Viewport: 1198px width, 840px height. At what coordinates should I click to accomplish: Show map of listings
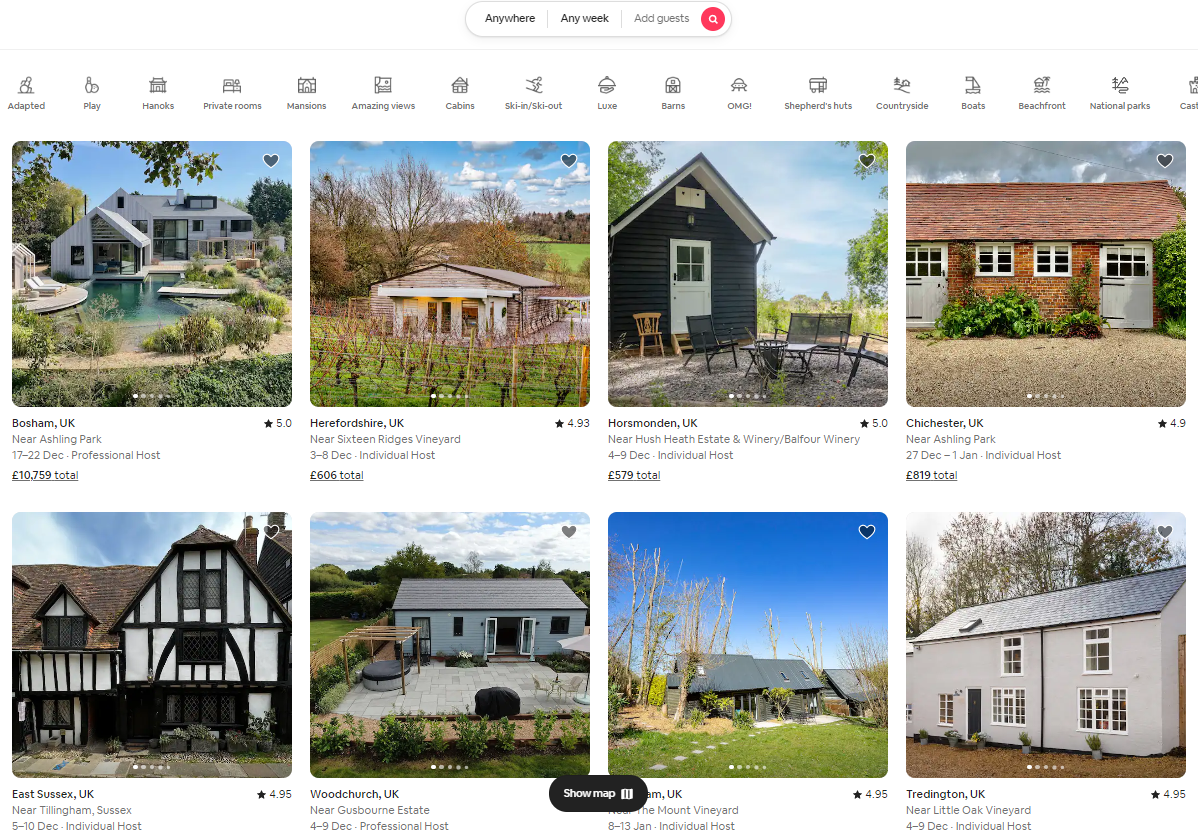pos(598,794)
